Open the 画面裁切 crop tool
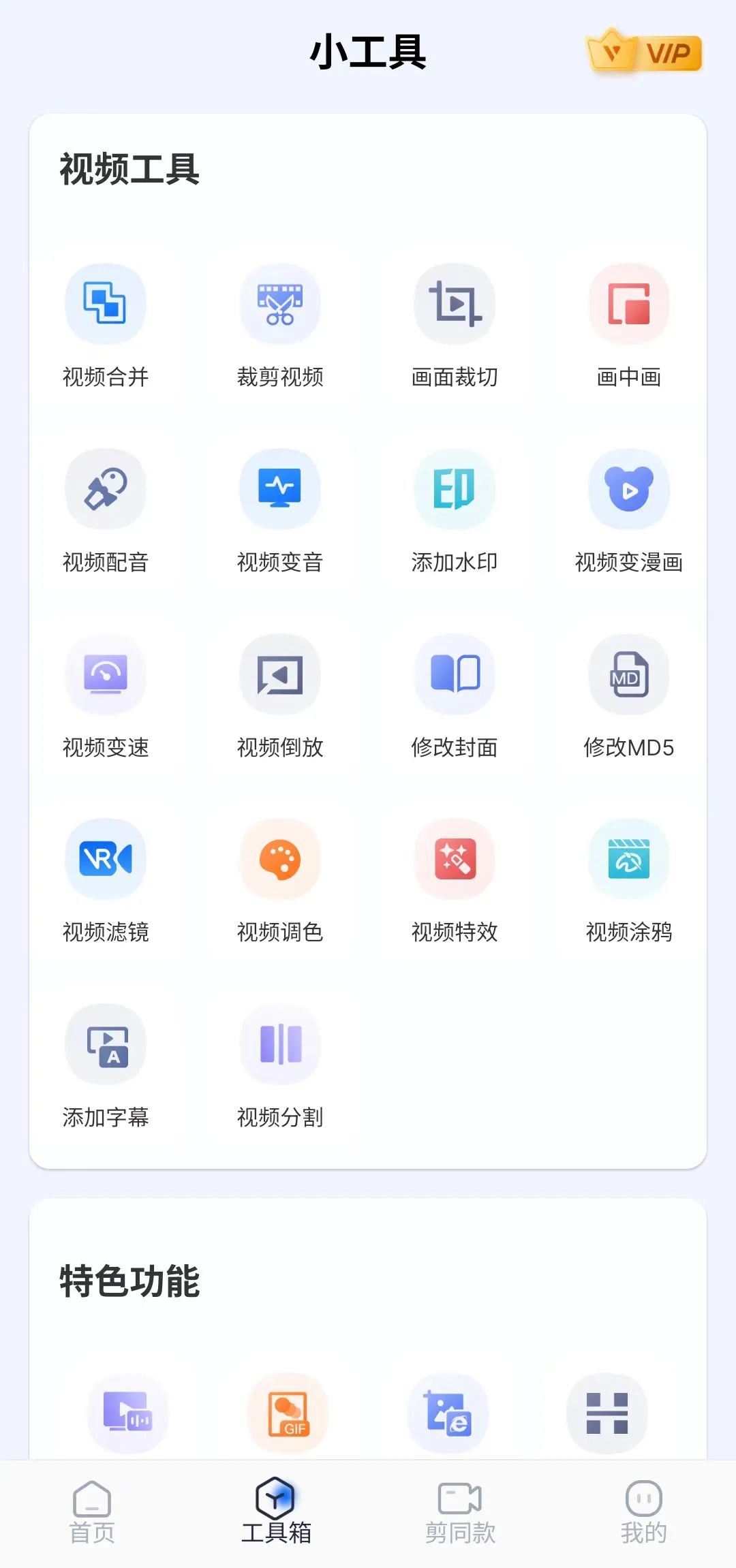Viewport: 736px width, 1568px height. pyautogui.click(x=455, y=304)
